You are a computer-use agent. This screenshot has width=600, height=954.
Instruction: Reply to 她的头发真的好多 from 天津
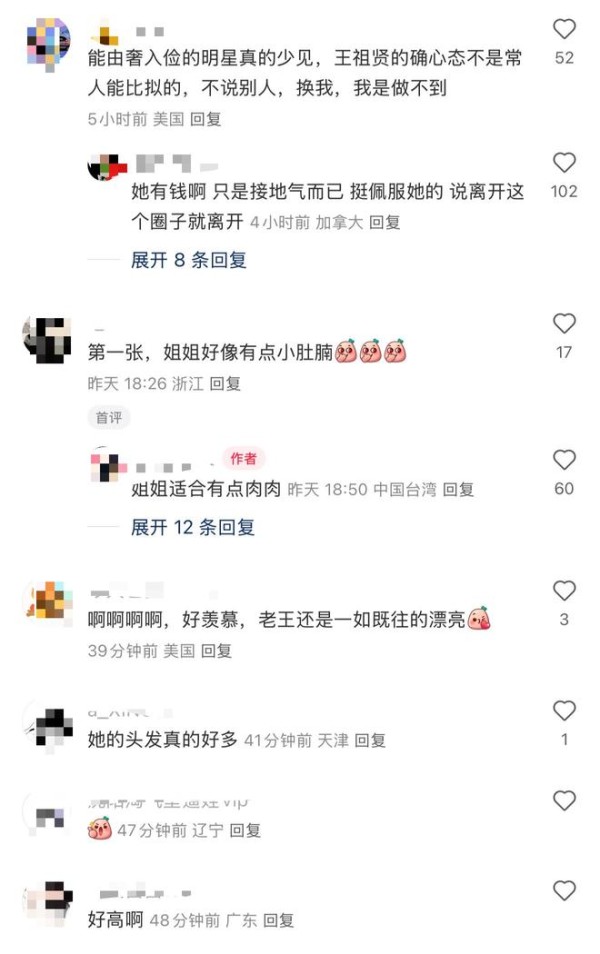click(x=370, y=741)
